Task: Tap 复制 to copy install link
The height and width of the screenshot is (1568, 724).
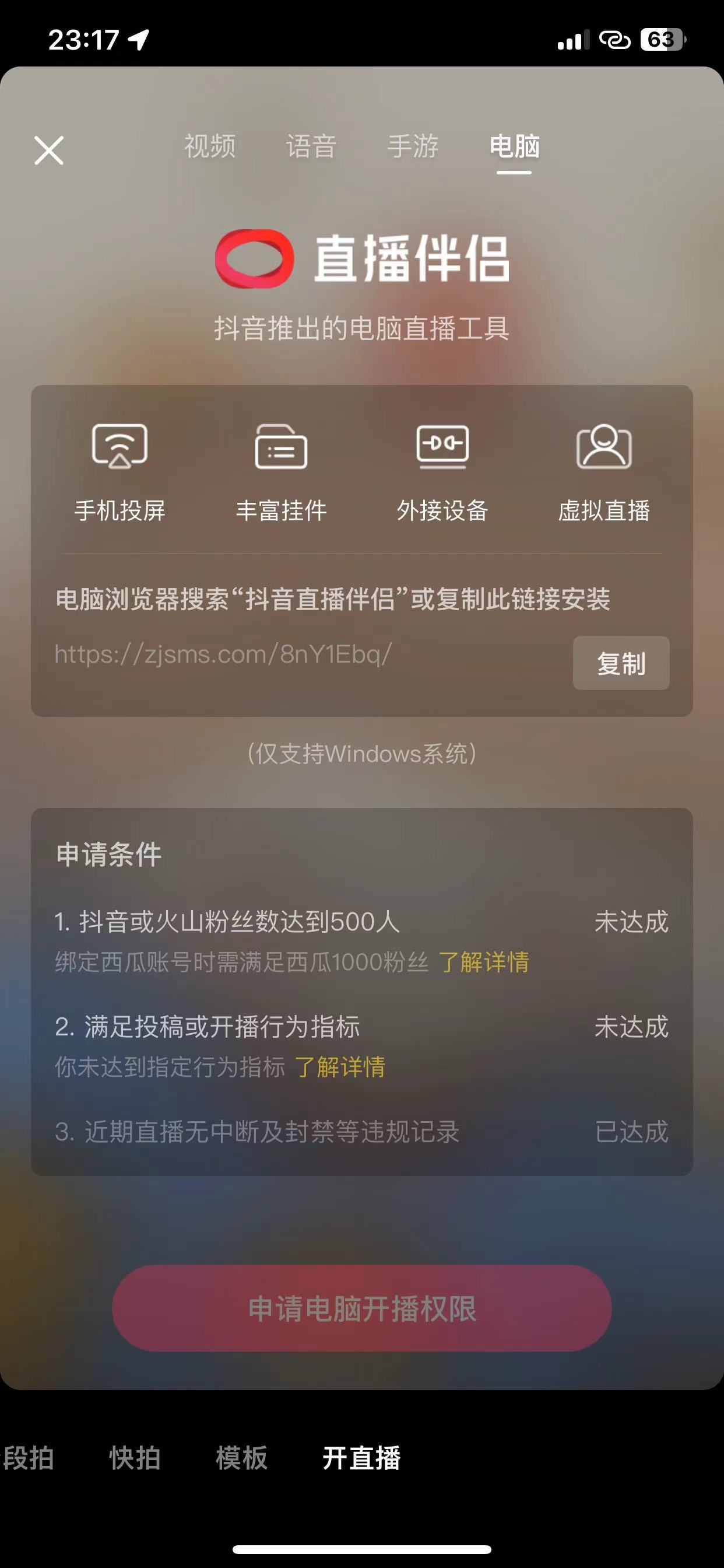Action: pos(621,663)
